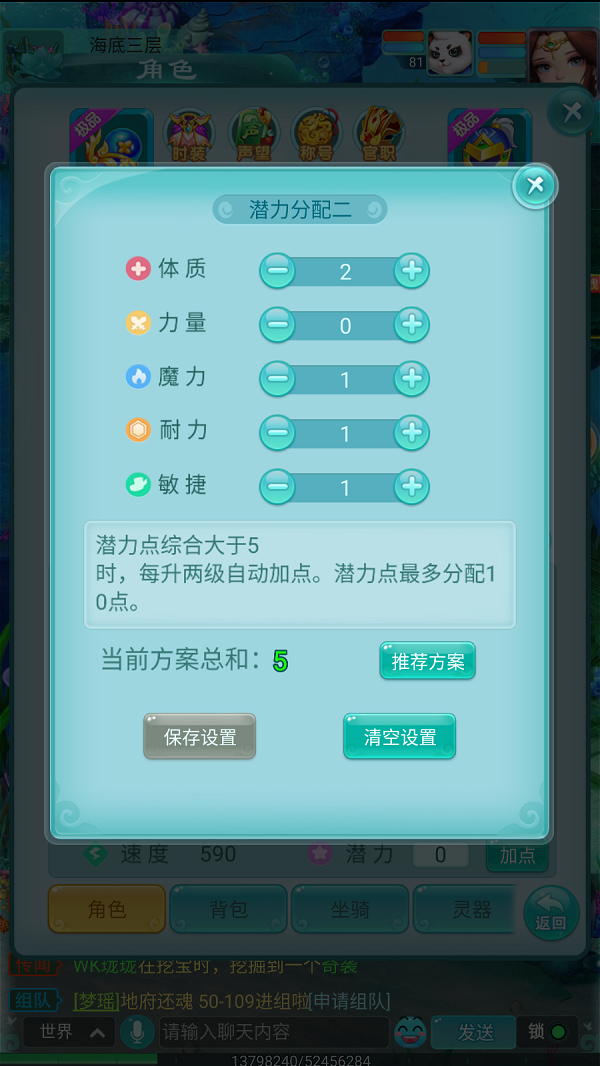Remove one point from 魔力
Image resolution: width=600 pixels, height=1066 pixels.
tap(279, 379)
